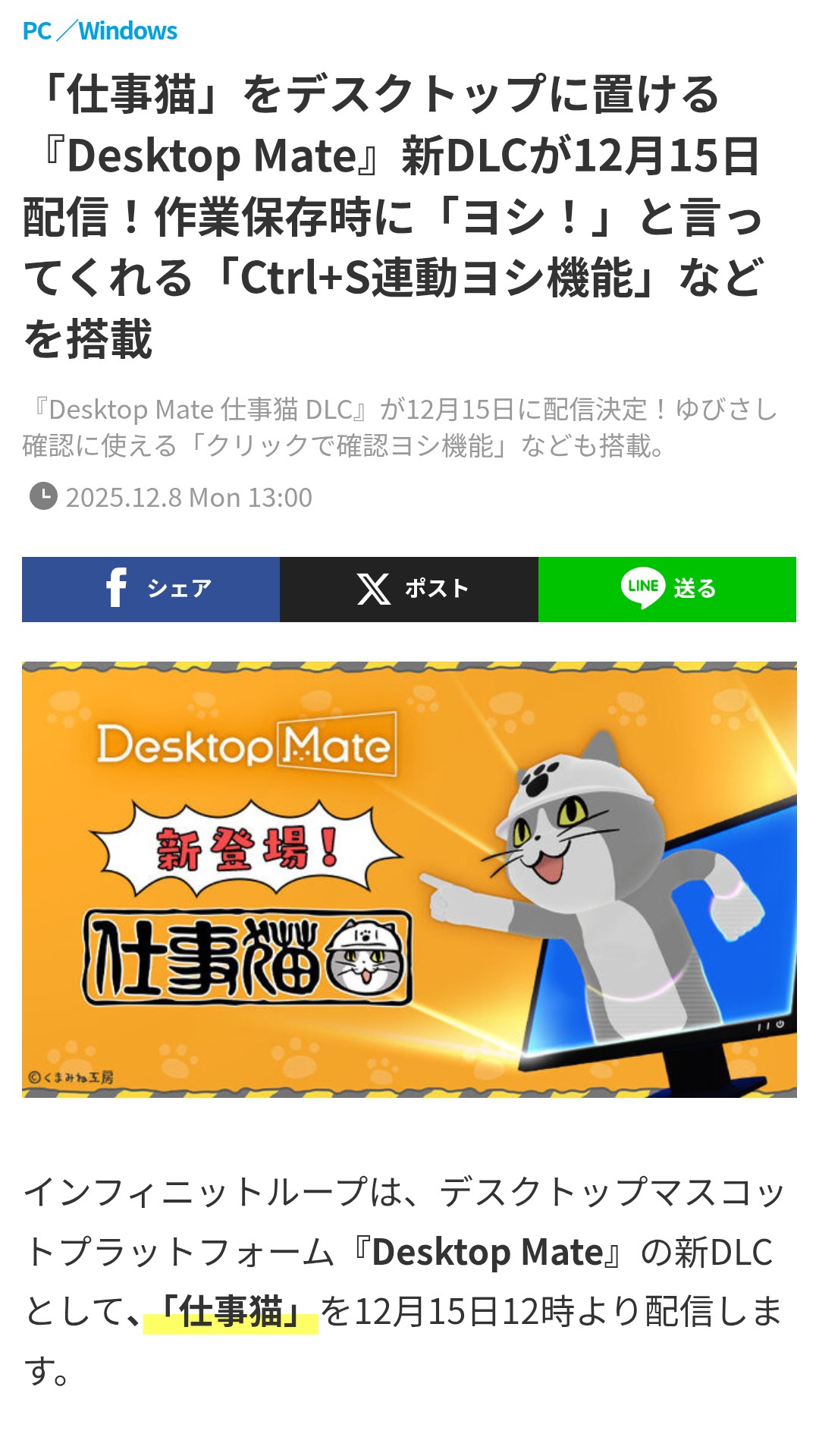Post article to X (ポスト)
The image size is (819, 1456).
point(409,590)
